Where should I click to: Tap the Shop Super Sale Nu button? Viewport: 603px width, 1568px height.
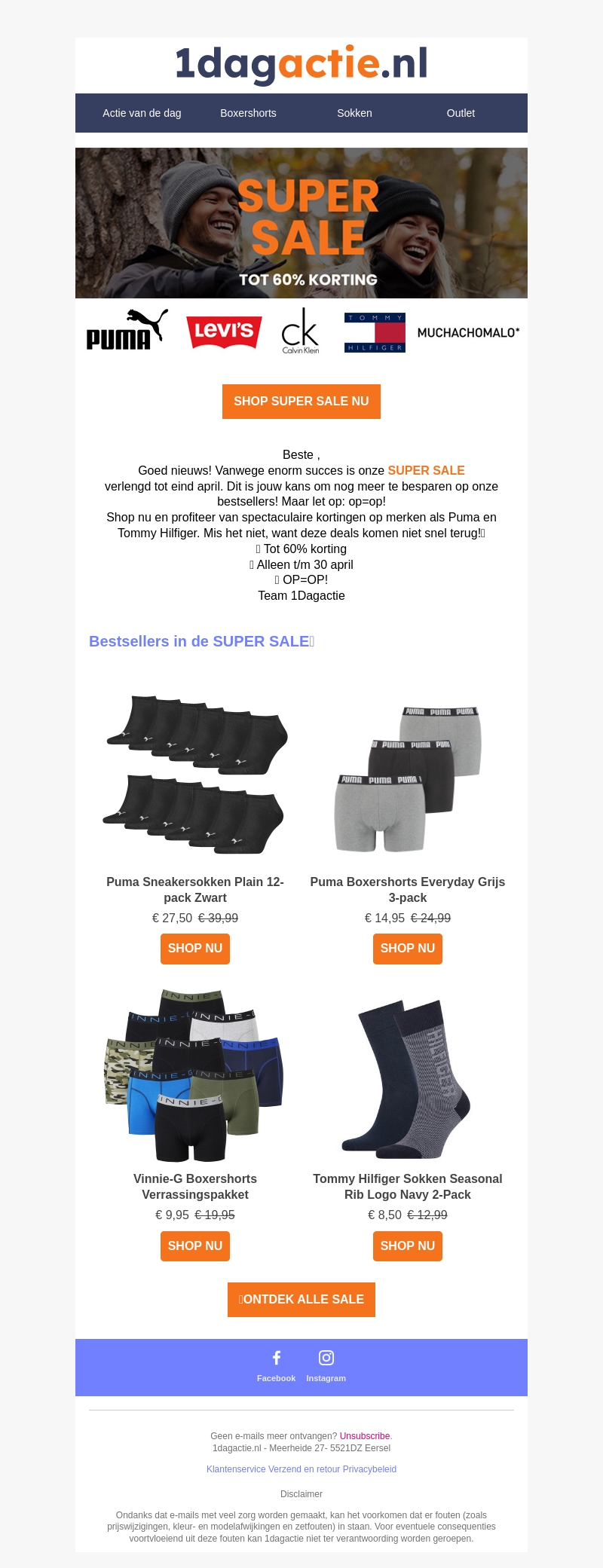tap(301, 401)
